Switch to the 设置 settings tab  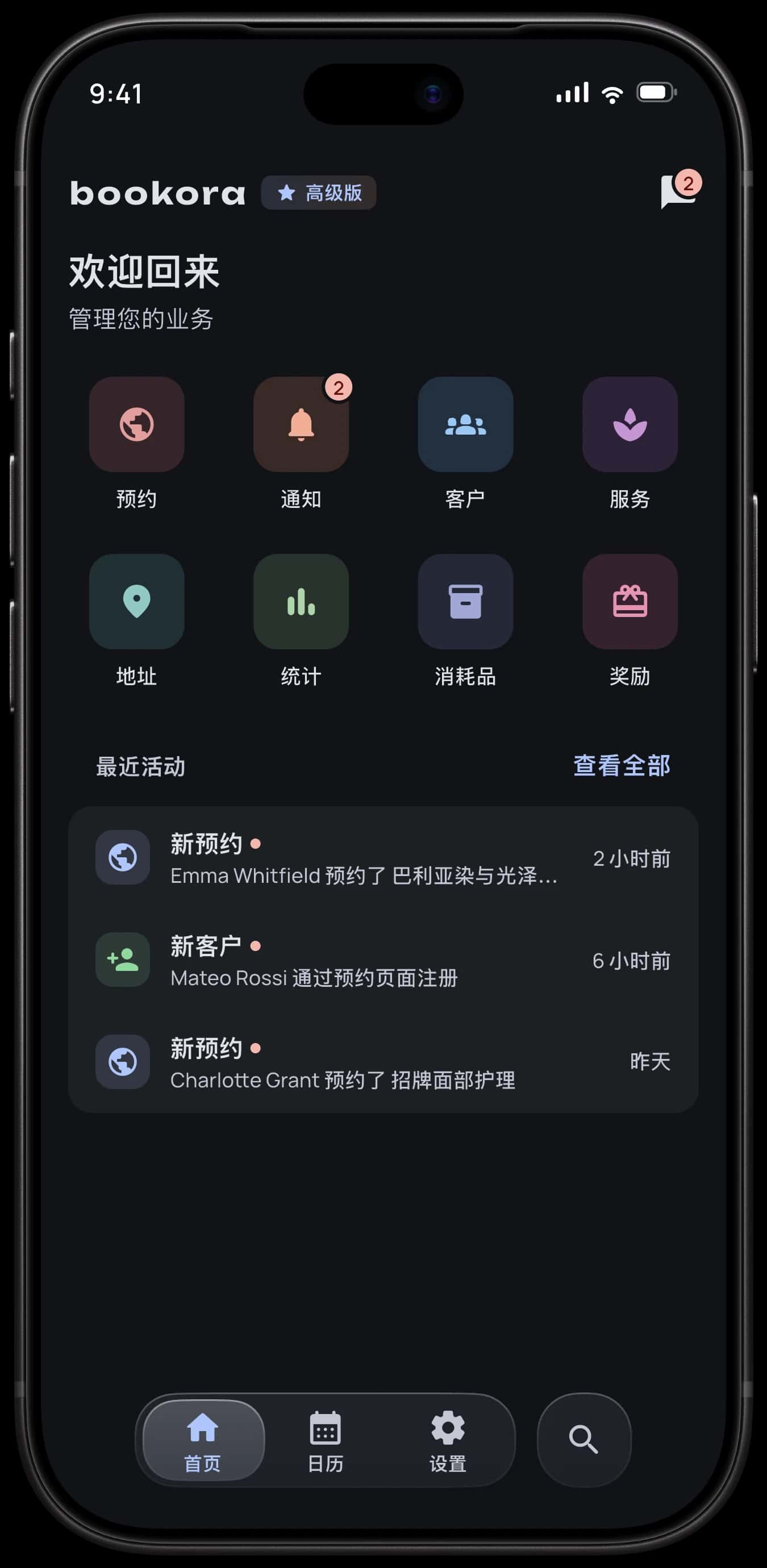pyautogui.click(x=448, y=1440)
